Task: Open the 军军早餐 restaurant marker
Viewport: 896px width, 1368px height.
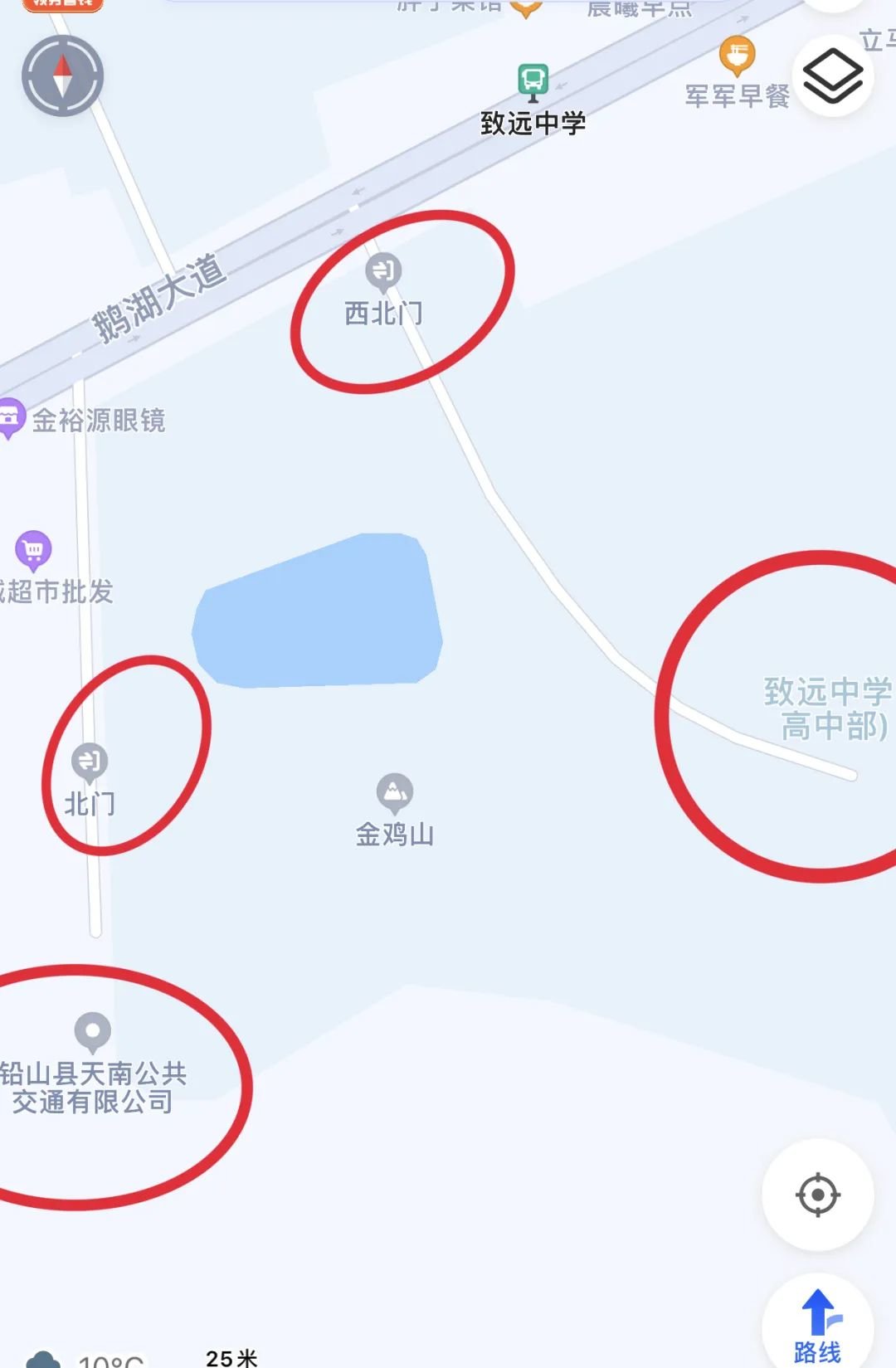Action: (x=737, y=56)
